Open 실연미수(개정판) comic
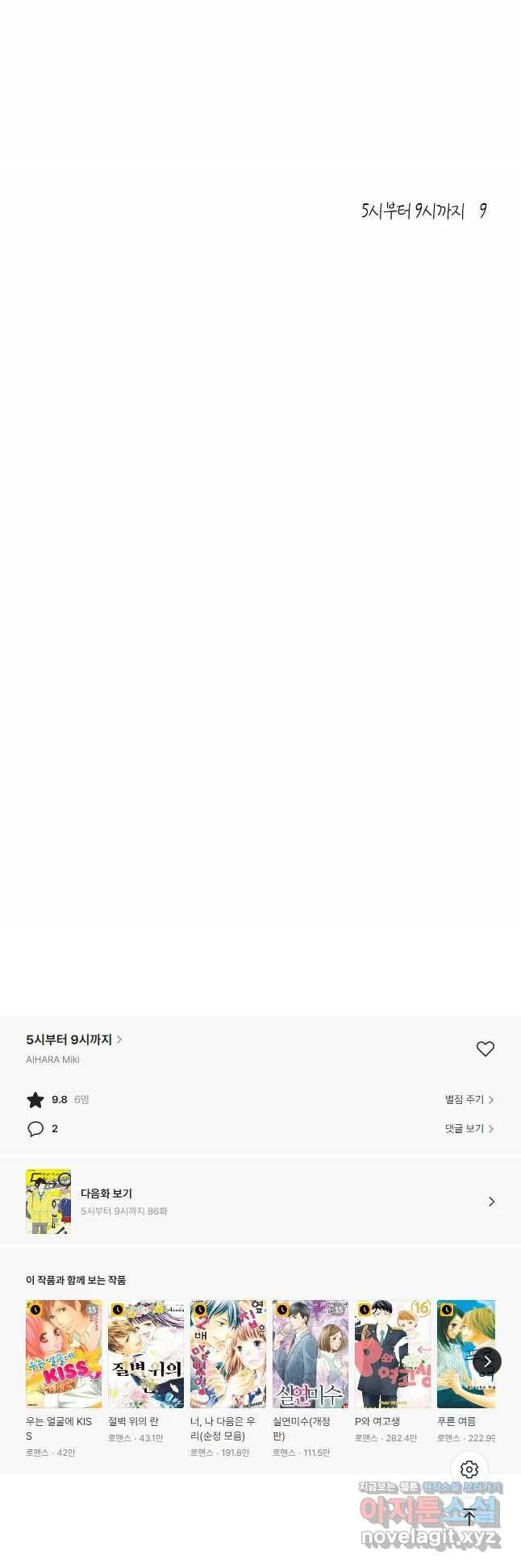521x1568 pixels. click(311, 1354)
